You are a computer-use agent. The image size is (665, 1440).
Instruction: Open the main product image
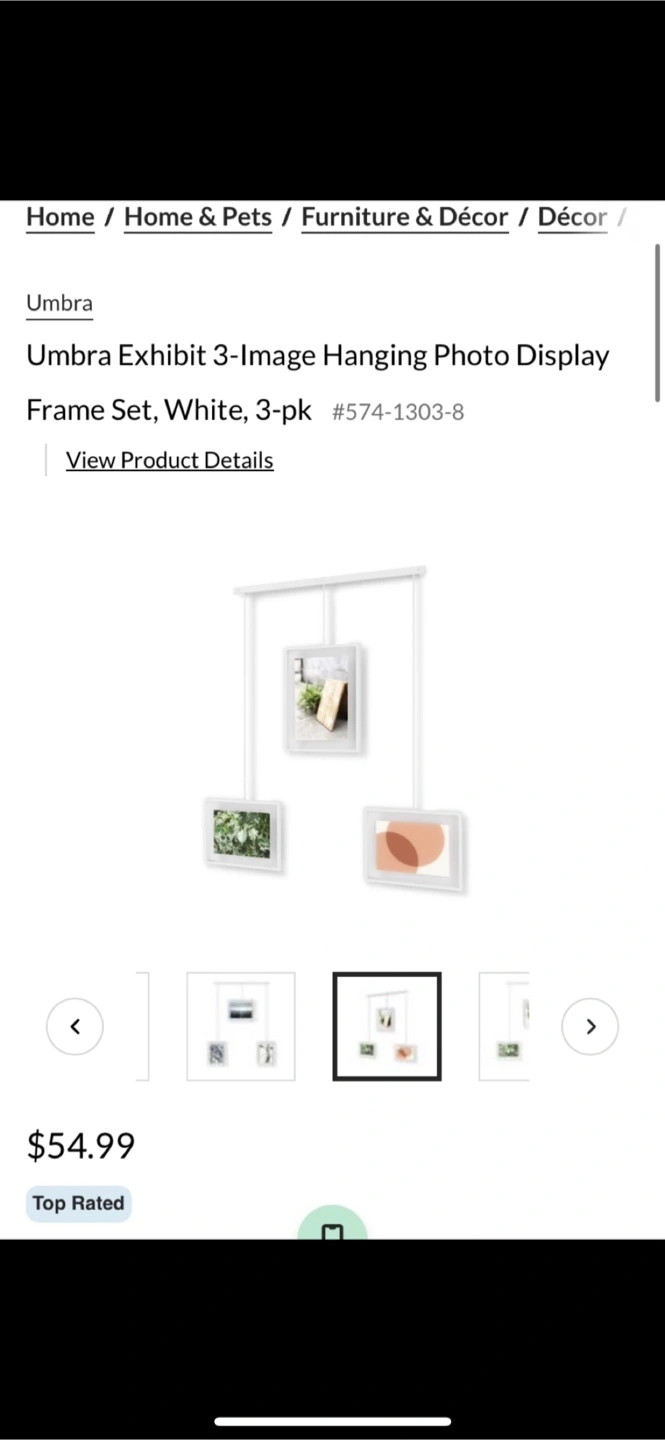point(333,728)
